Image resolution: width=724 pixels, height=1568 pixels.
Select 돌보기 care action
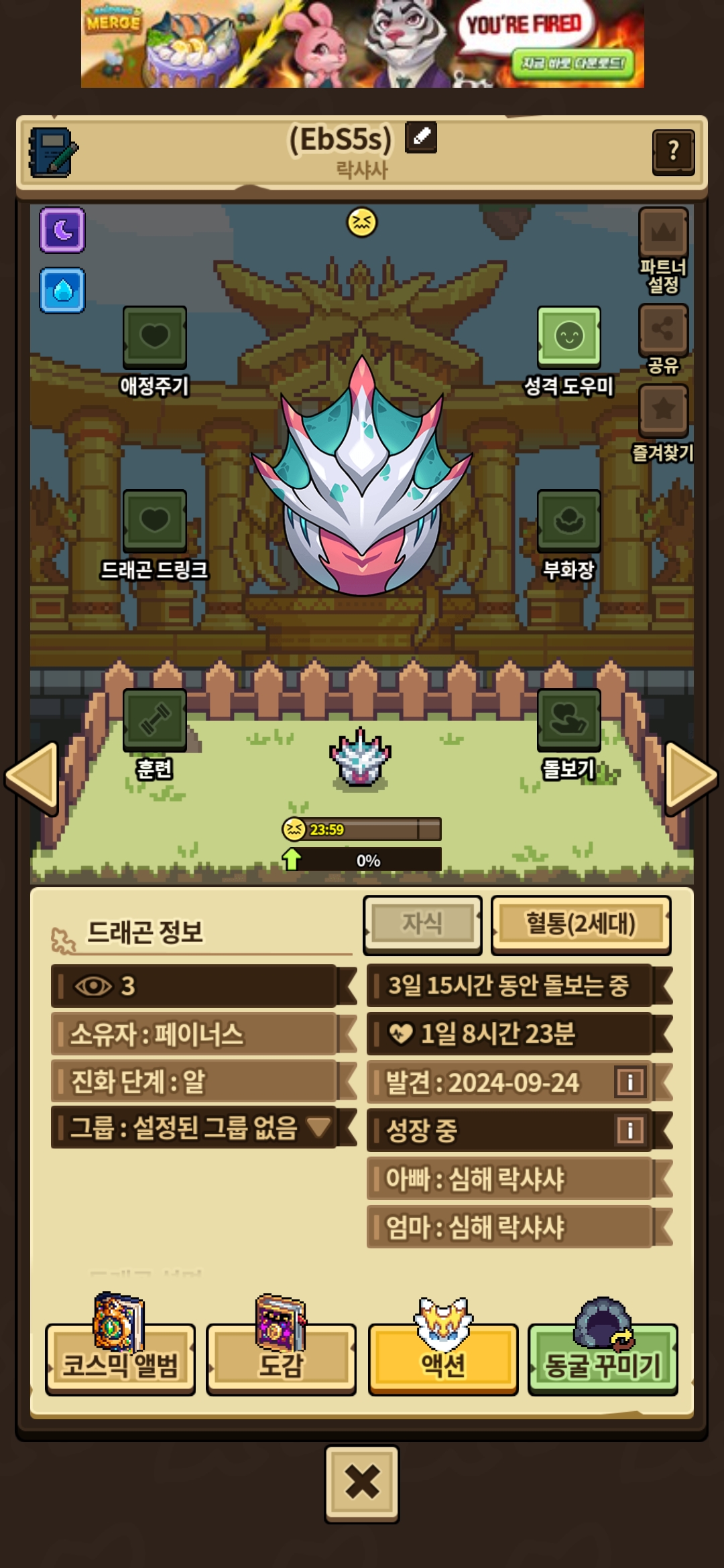point(568,720)
